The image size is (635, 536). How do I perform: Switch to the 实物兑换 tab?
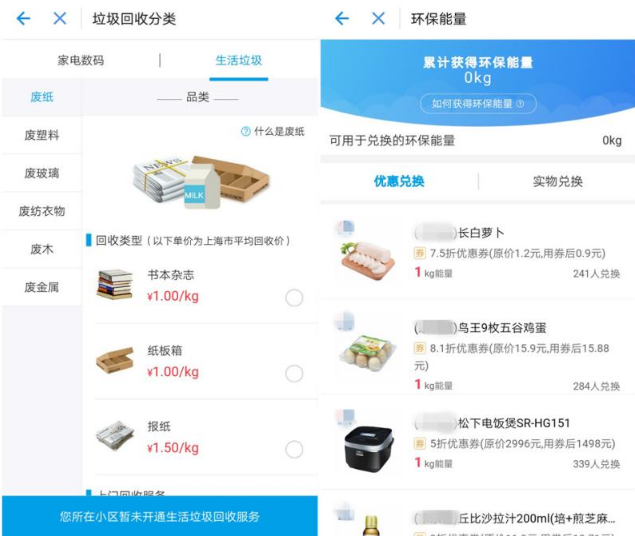557,181
